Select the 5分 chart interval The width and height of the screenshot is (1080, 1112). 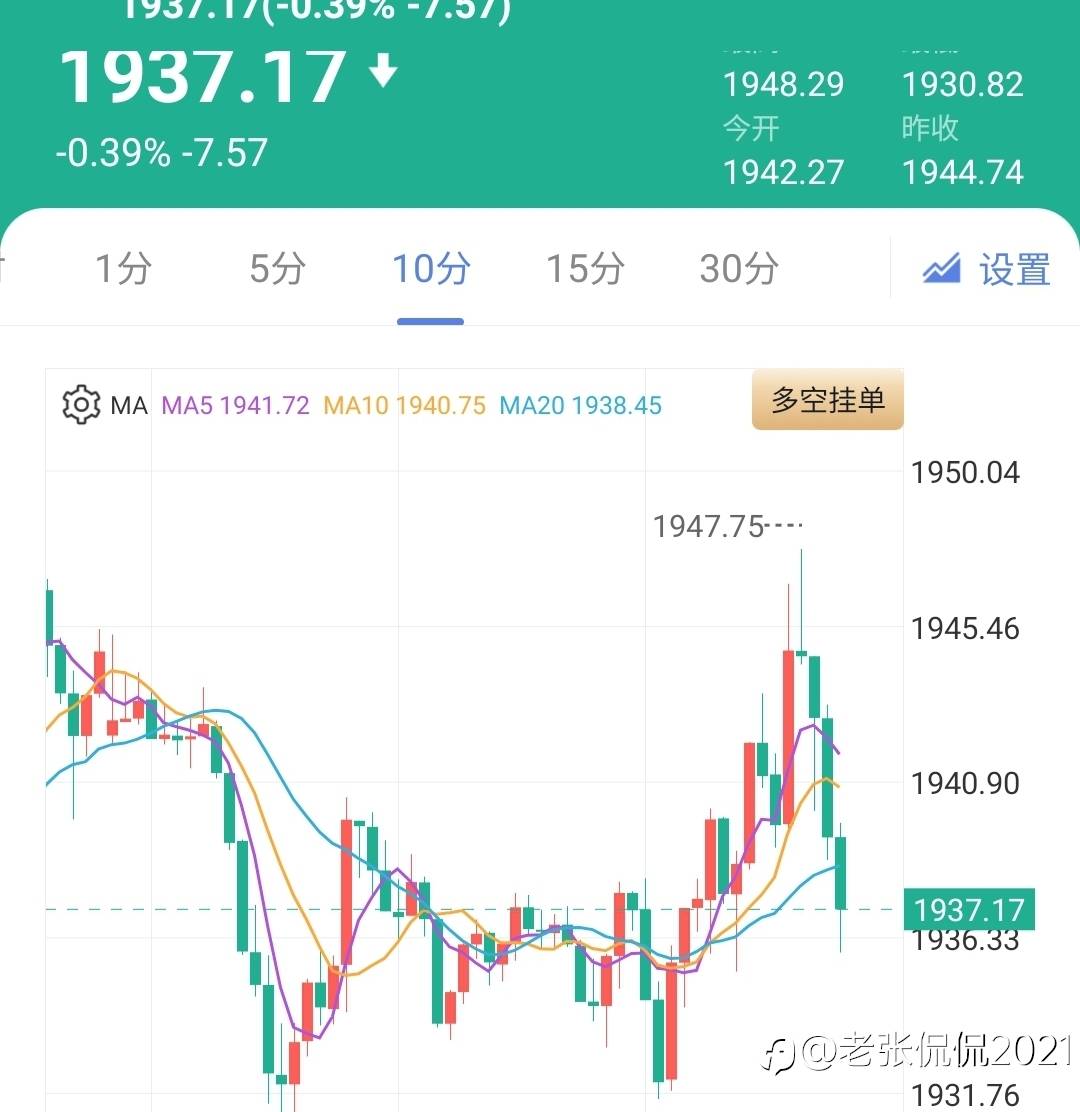(x=277, y=268)
